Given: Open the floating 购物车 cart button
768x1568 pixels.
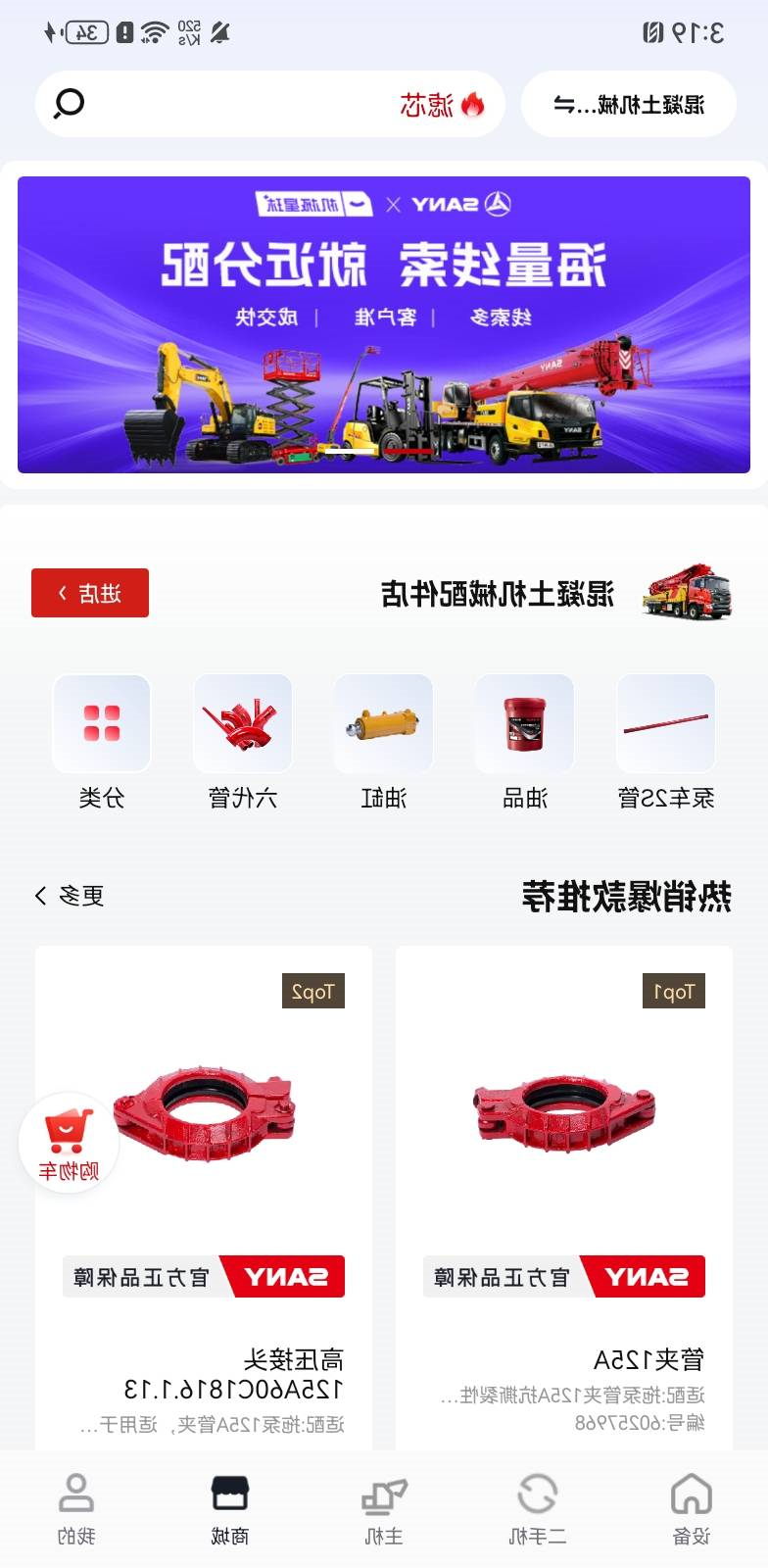Looking at the screenshot, I should (69, 1143).
